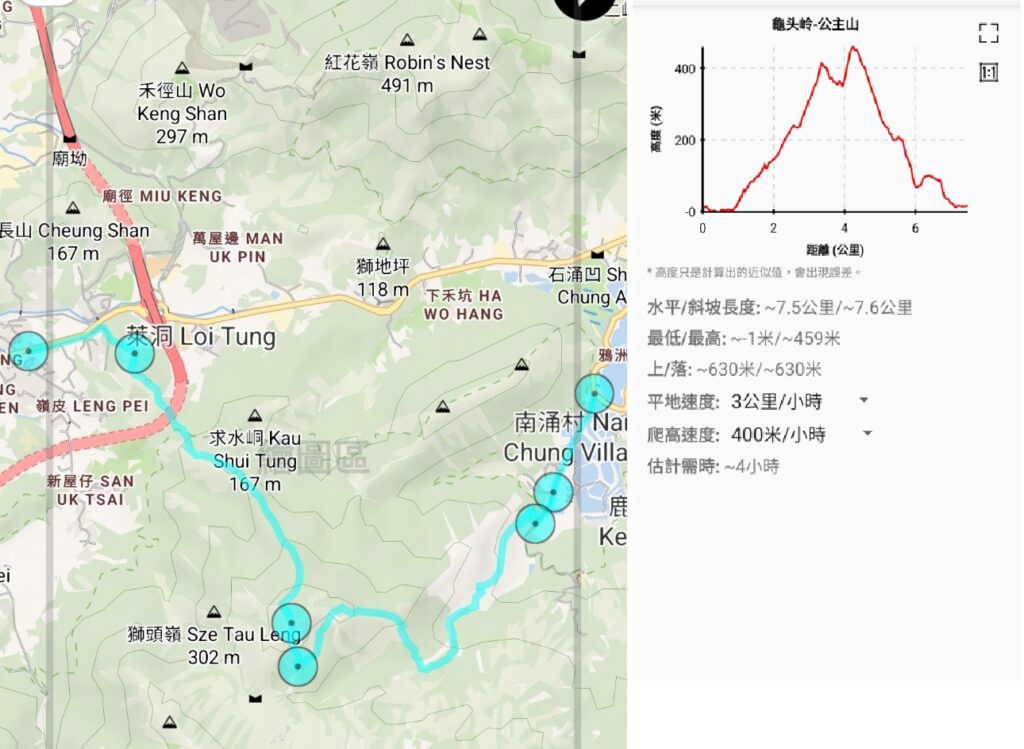Tap the compass to reset the map orientation
The height and width of the screenshot is (749, 1024).
click(585, 5)
